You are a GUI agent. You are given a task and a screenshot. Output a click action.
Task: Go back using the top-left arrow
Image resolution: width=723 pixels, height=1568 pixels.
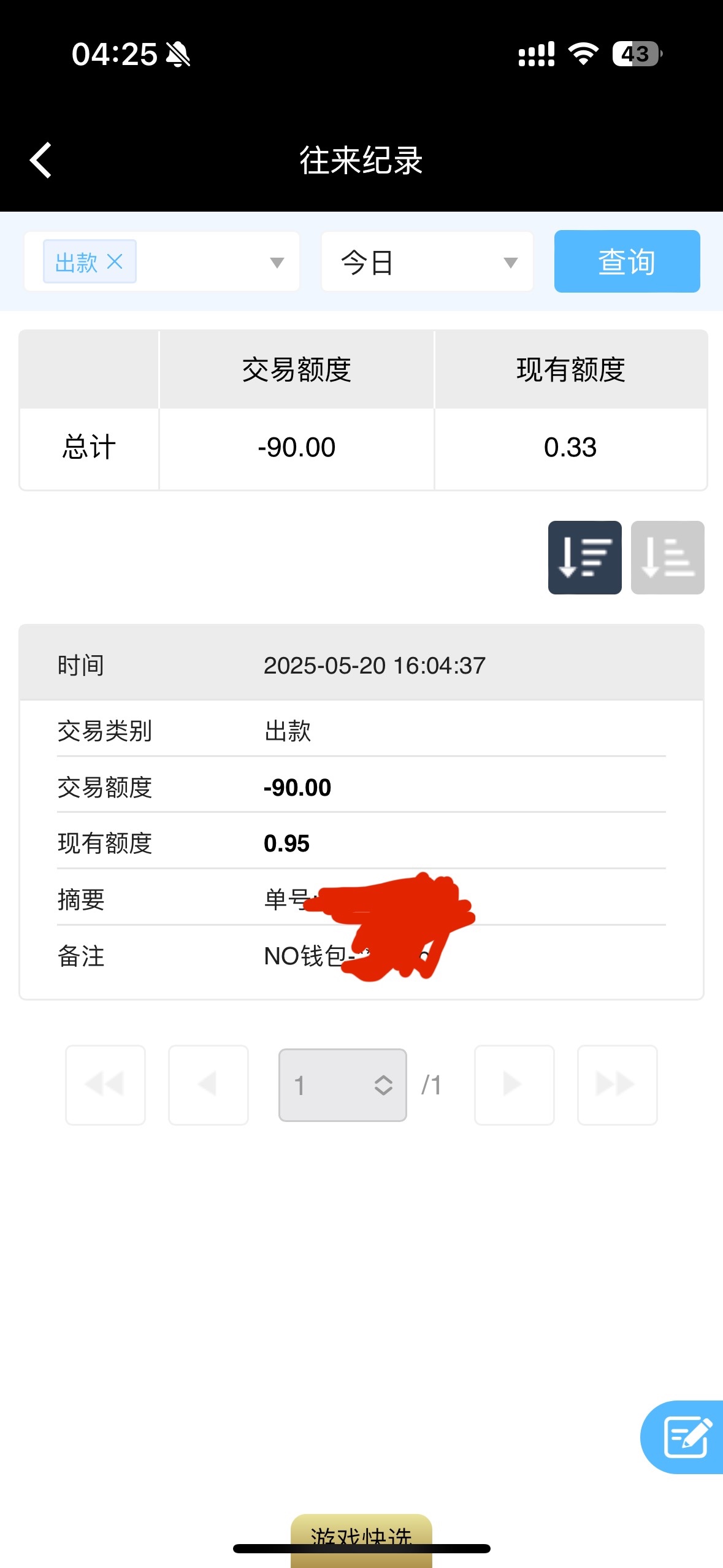coord(40,161)
